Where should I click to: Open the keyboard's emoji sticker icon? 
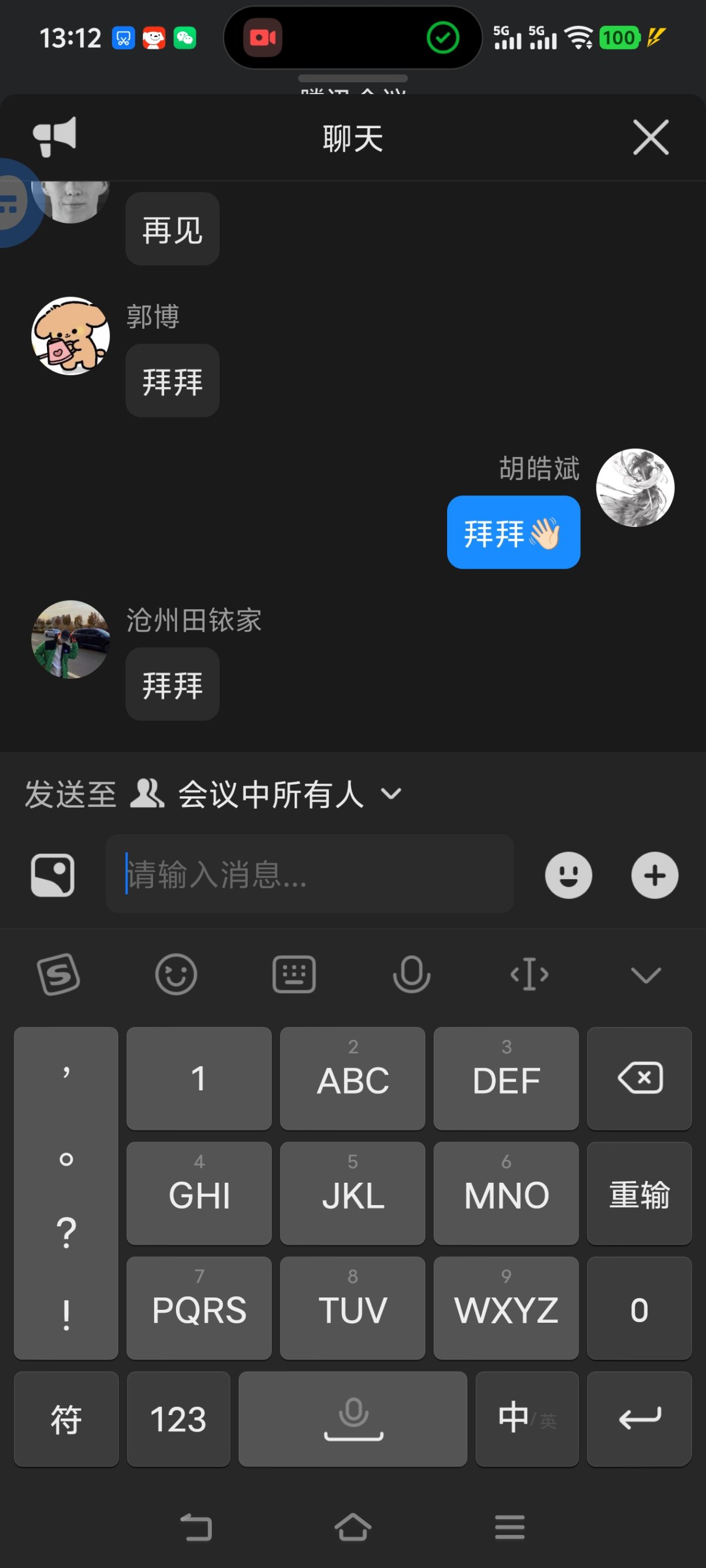click(x=176, y=974)
